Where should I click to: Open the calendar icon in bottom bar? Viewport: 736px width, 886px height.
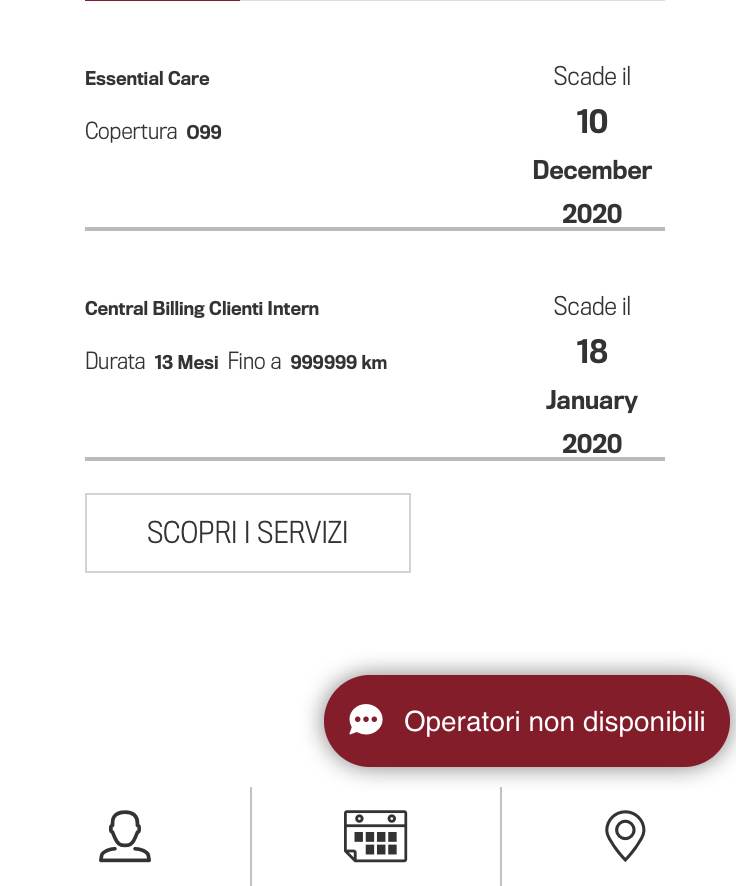click(376, 836)
